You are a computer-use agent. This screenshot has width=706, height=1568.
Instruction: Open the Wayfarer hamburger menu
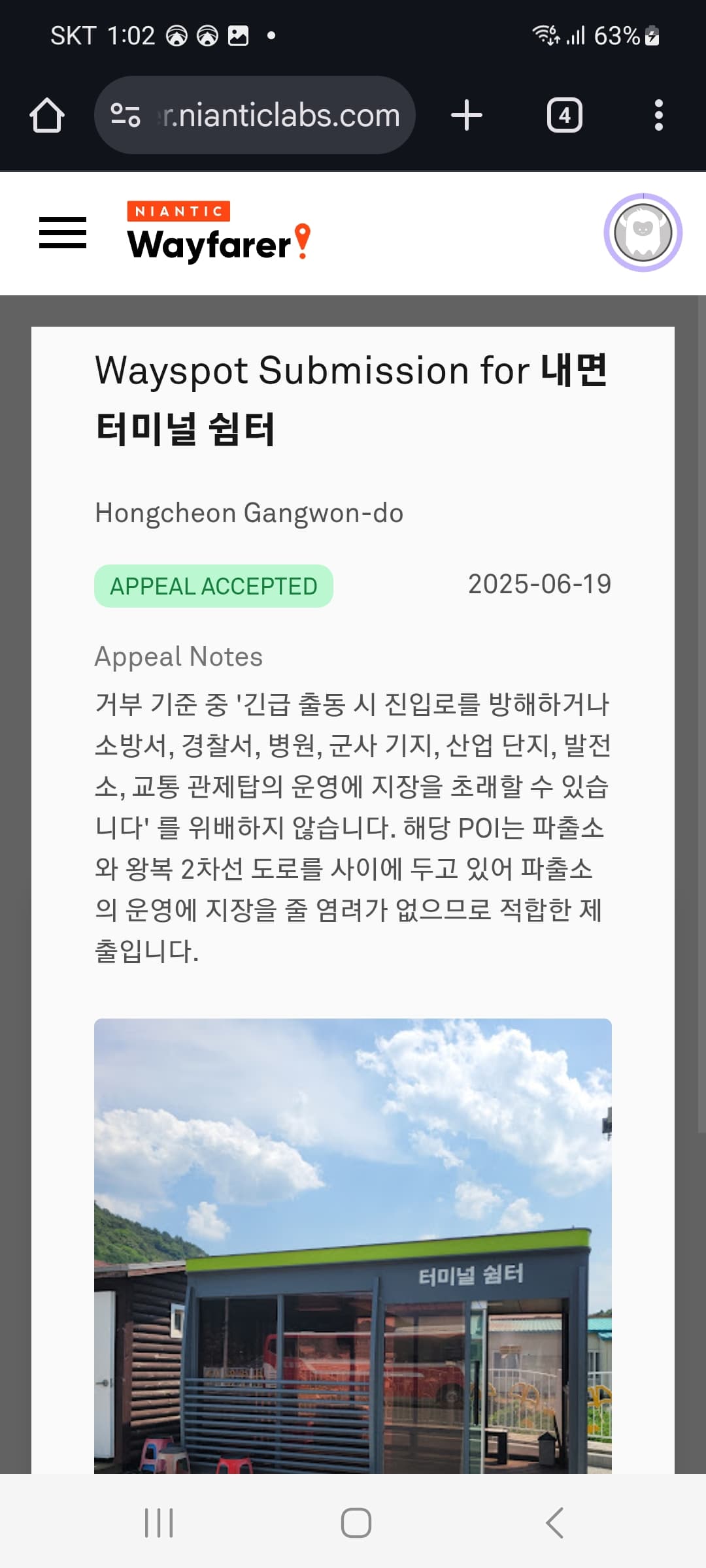tap(63, 233)
